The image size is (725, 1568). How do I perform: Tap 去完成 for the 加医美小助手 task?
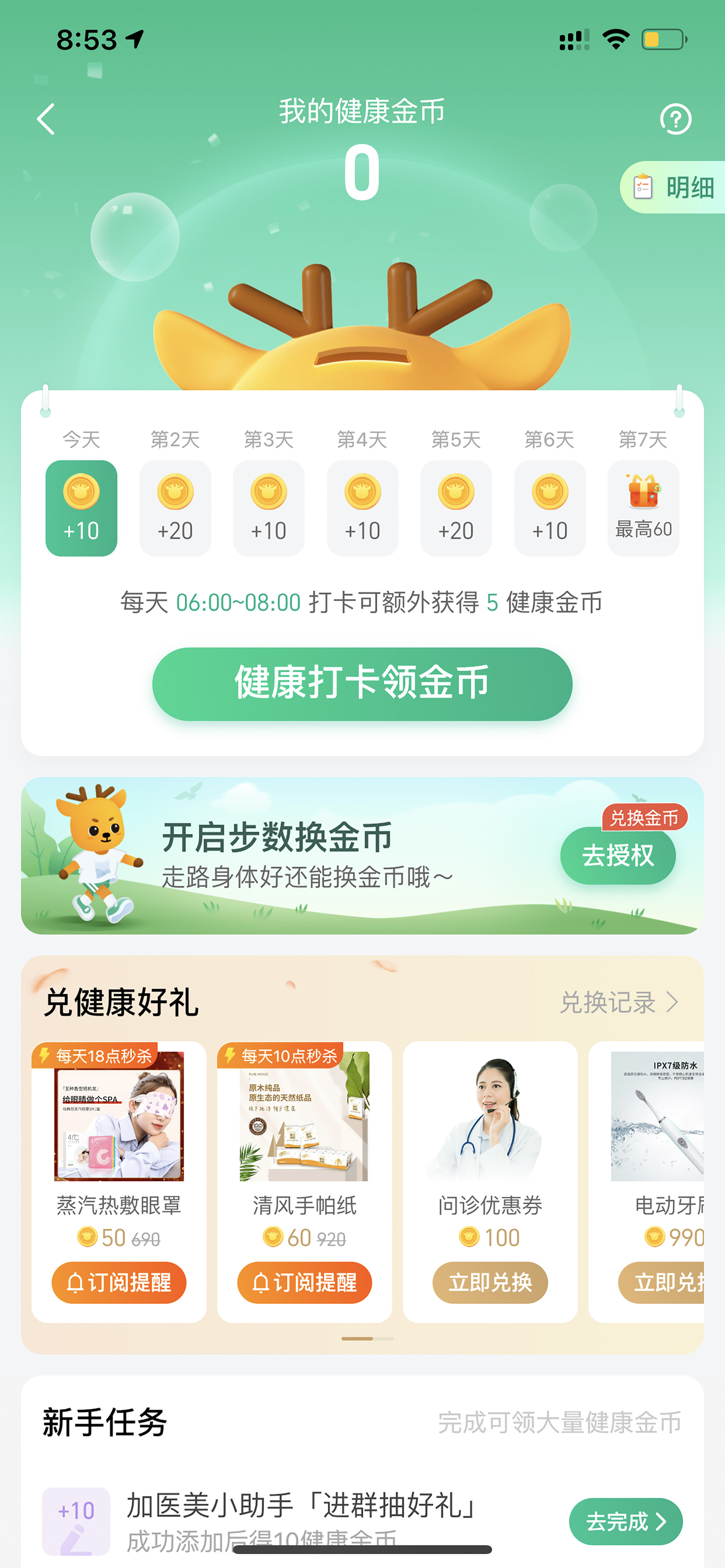click(x=626, y=1521)
